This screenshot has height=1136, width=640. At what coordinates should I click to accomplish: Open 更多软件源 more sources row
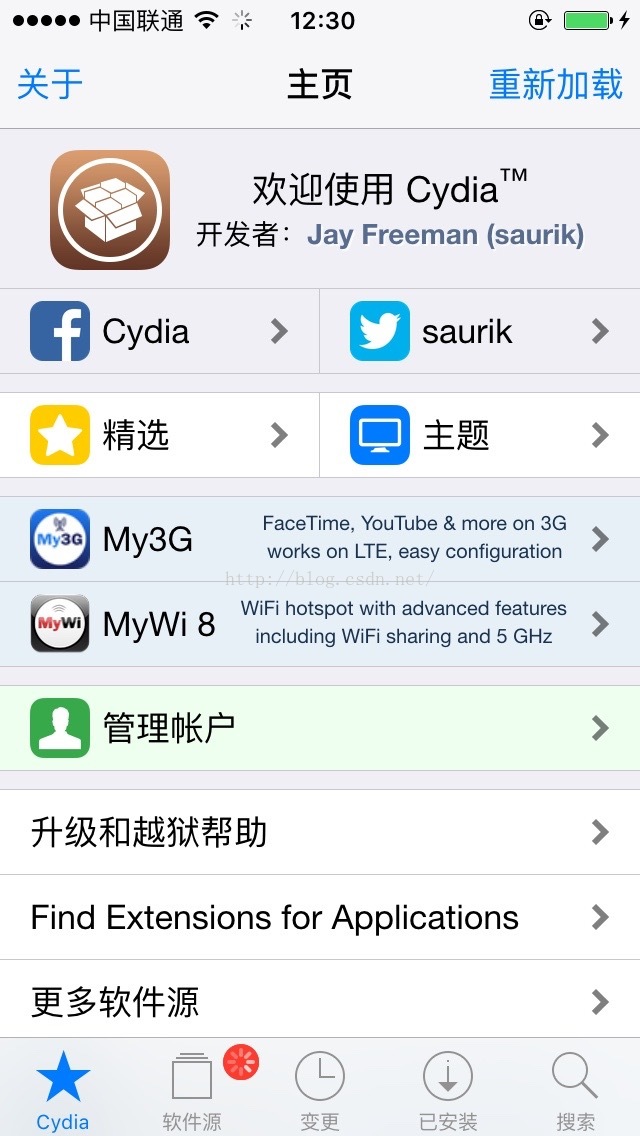pos(320,1000)
